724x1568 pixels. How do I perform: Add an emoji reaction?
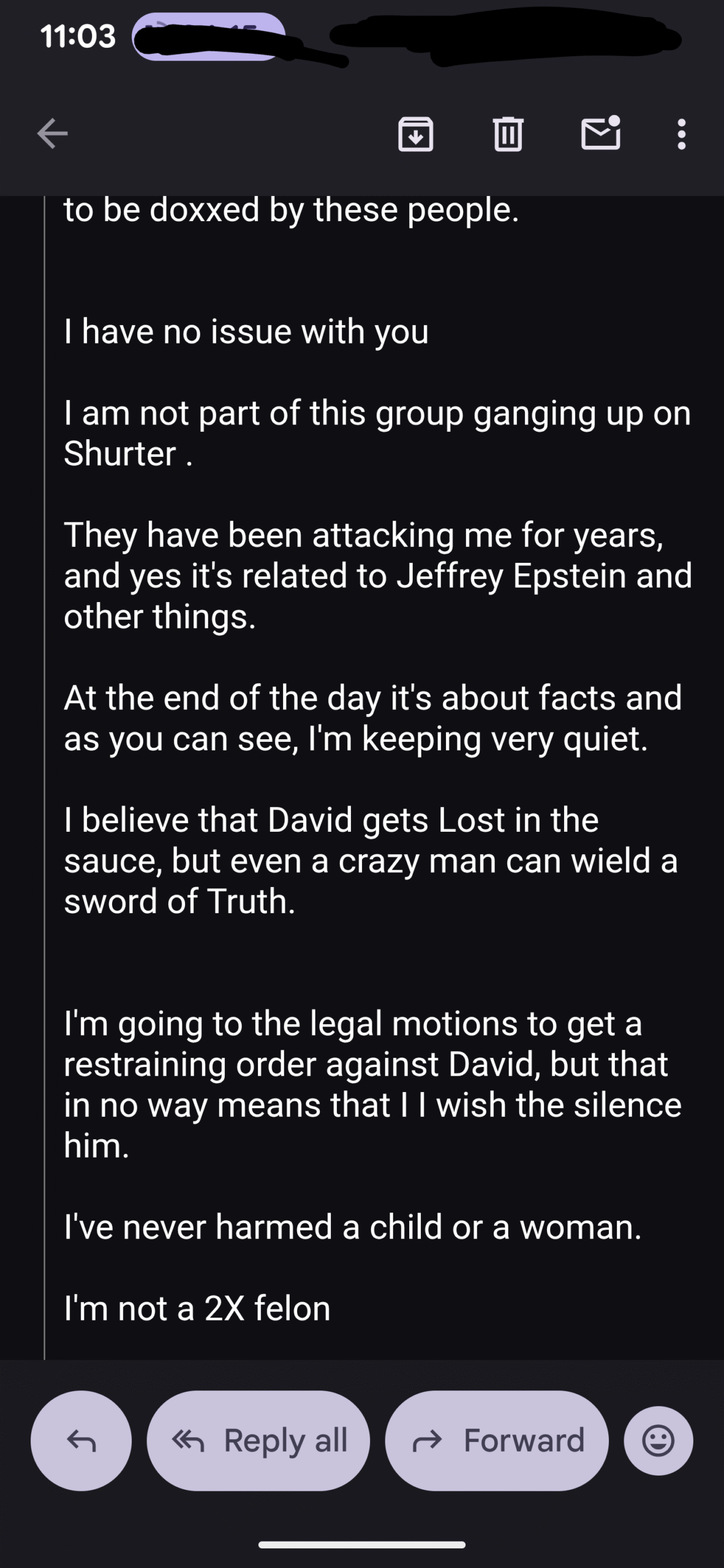(x=658, y=1441)
